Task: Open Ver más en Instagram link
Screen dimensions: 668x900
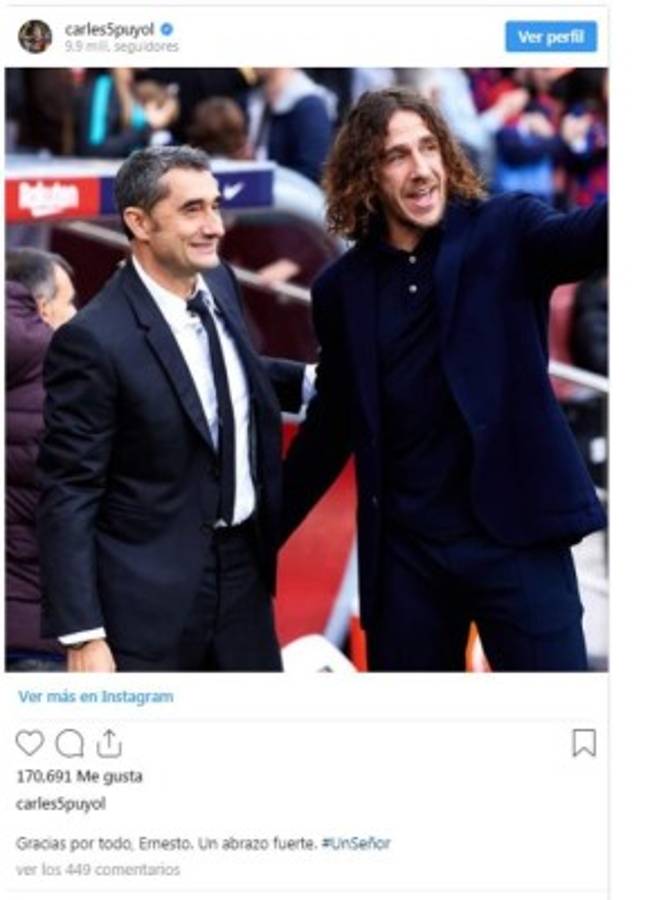Action: (95, 697)
